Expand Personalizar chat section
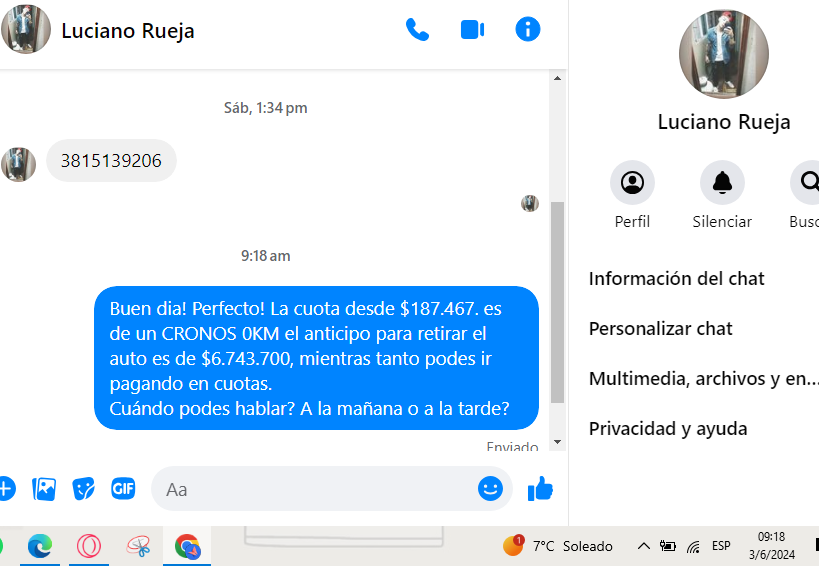The height and width of the screenshot is (566, 819). [x=661, y=329]
